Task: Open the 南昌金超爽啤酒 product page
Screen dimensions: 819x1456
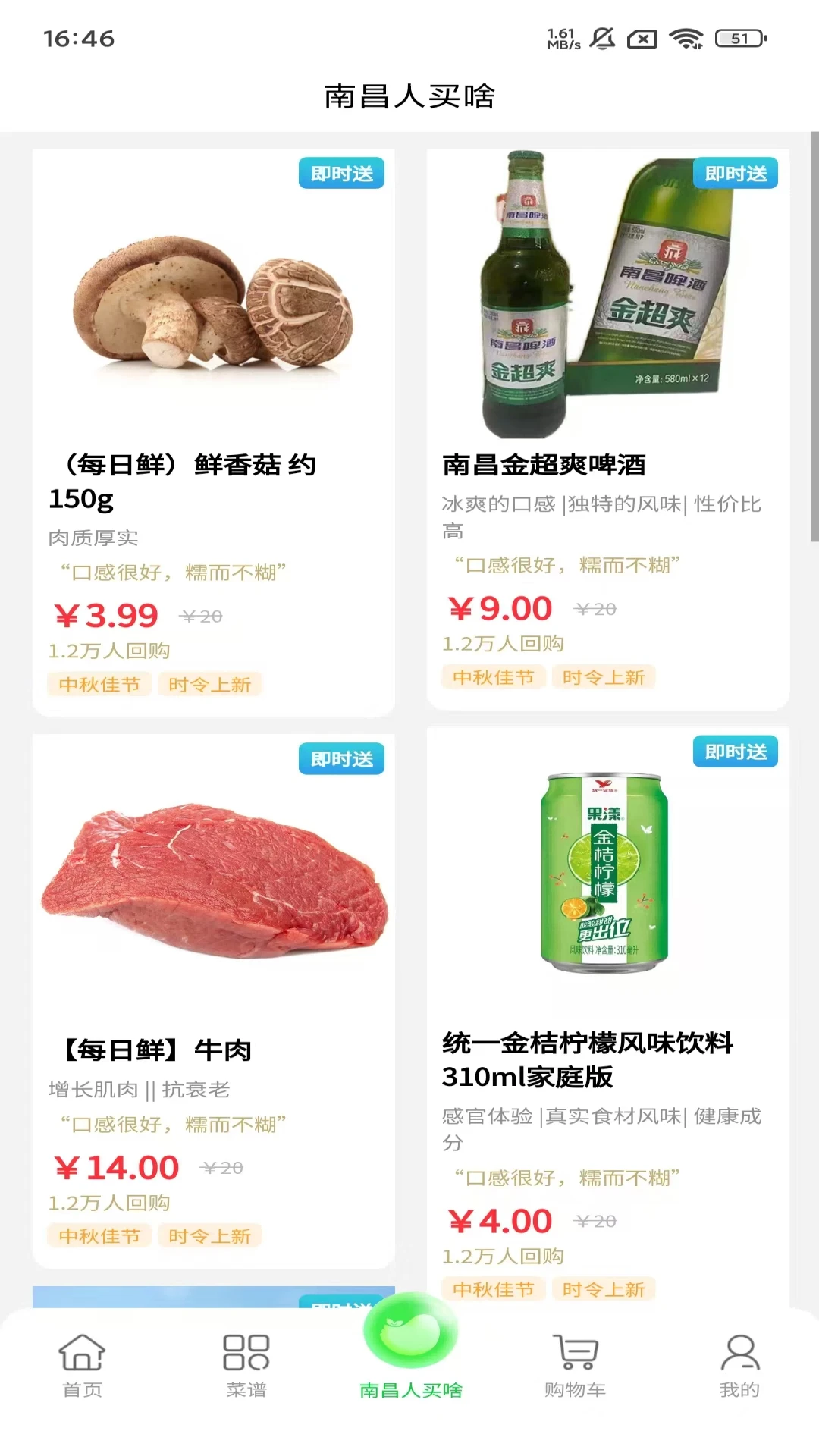Action: click(x=544, y=466)
